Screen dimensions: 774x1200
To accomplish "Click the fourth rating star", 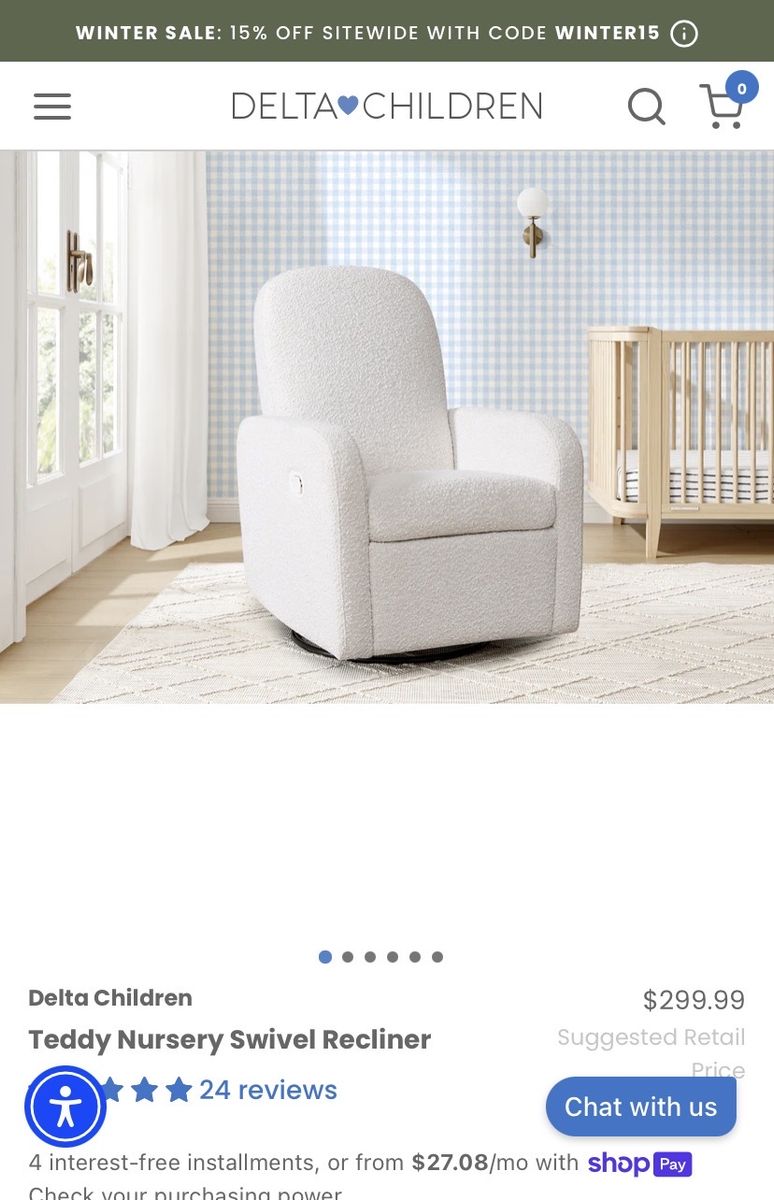I will coord(144,1091).
